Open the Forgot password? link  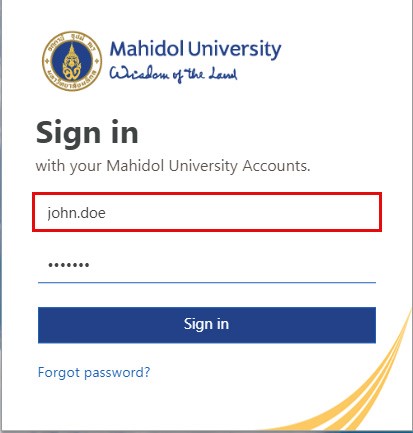coord(94,372)
